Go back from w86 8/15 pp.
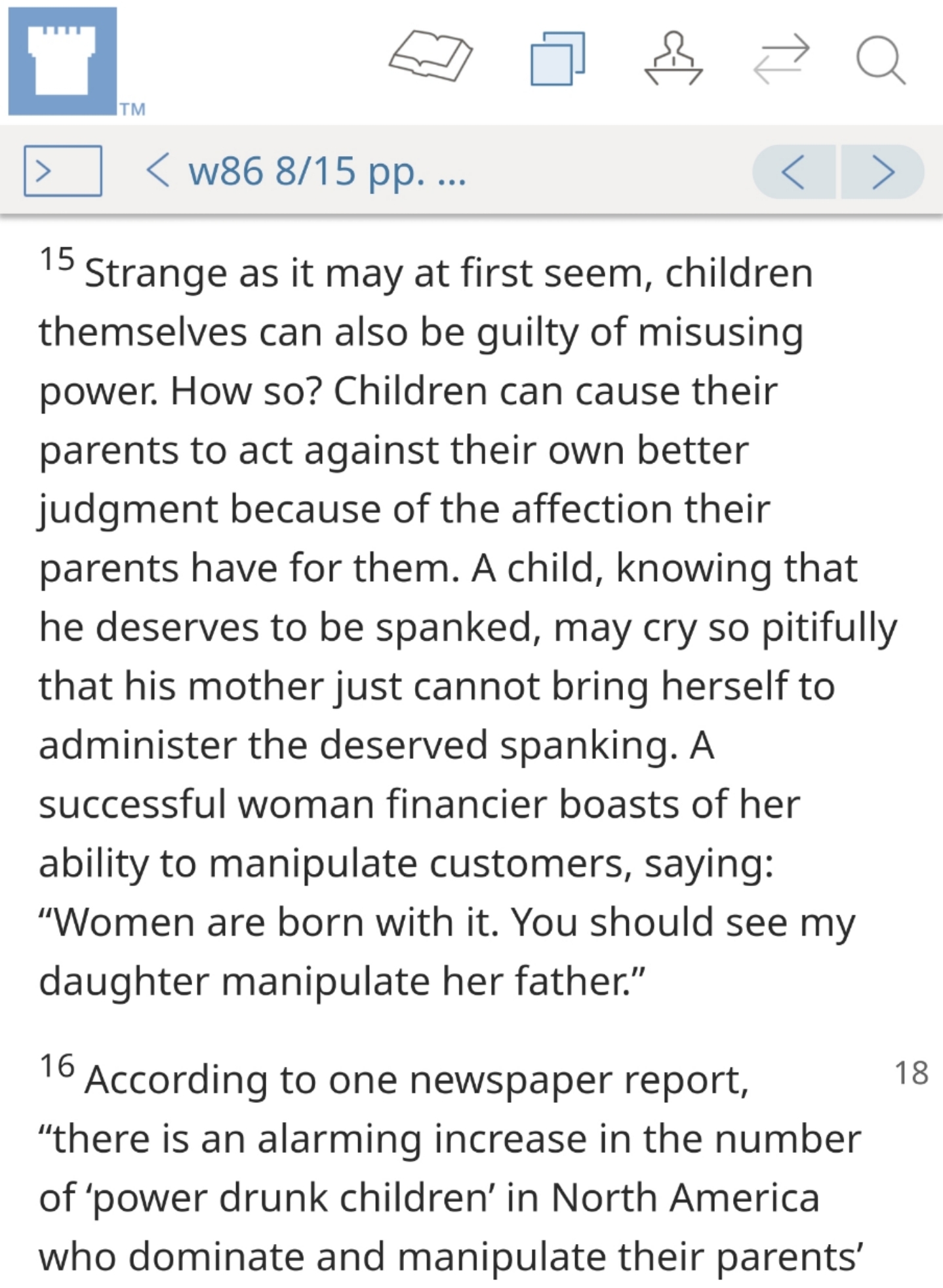The height and width of the screenshot is (1288, 943). click(158, 171)
